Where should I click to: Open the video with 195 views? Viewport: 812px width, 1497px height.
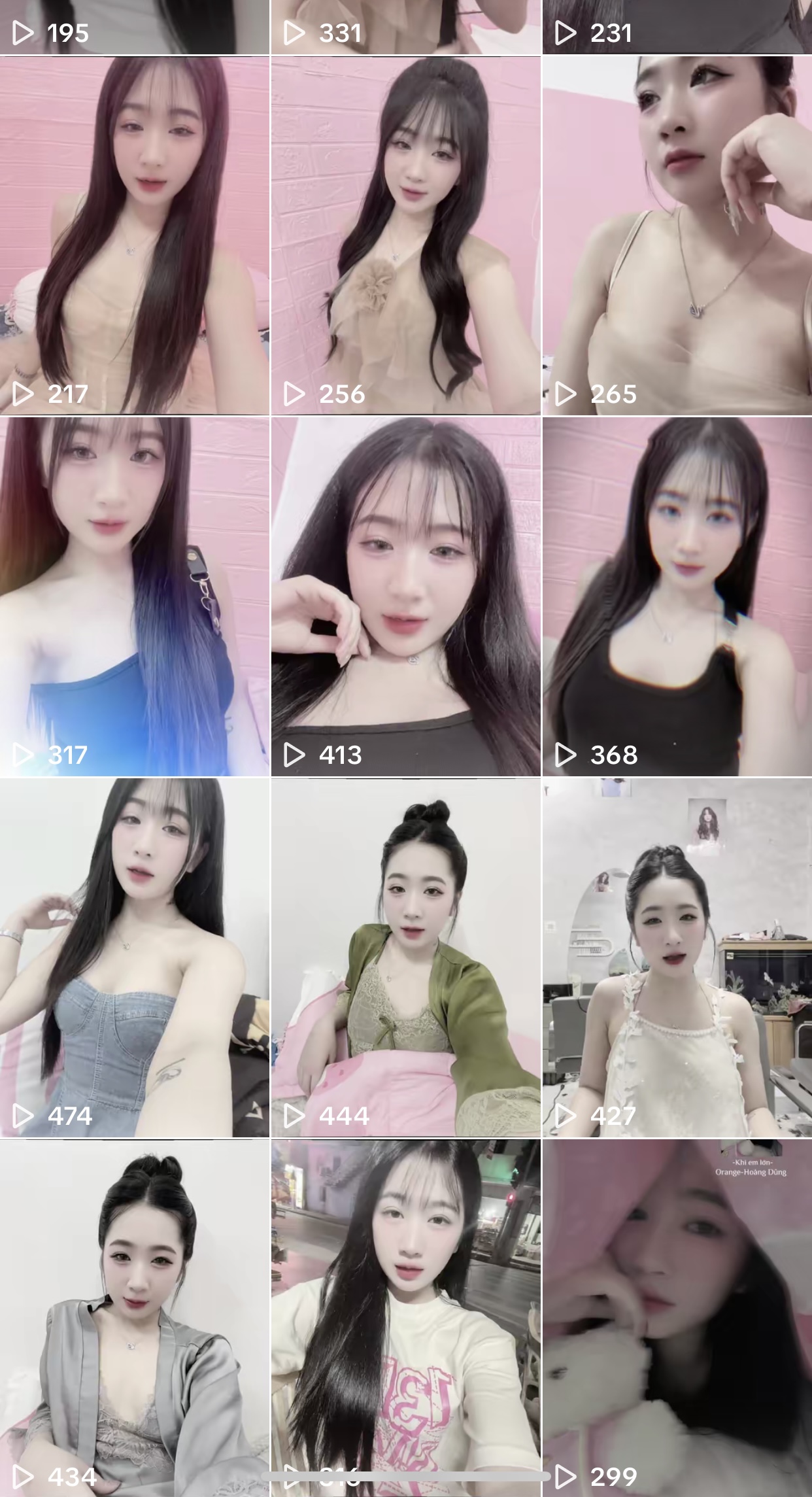coord(135,26)
